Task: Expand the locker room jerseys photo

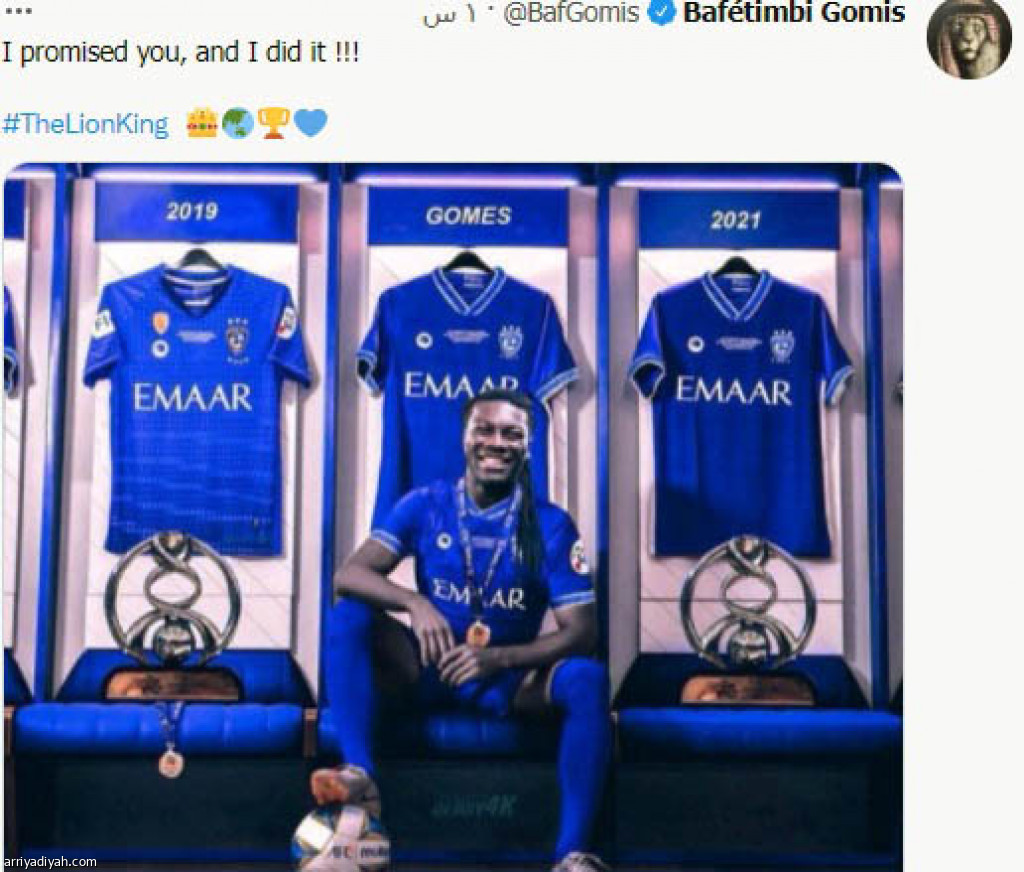Action: point(452,515)
